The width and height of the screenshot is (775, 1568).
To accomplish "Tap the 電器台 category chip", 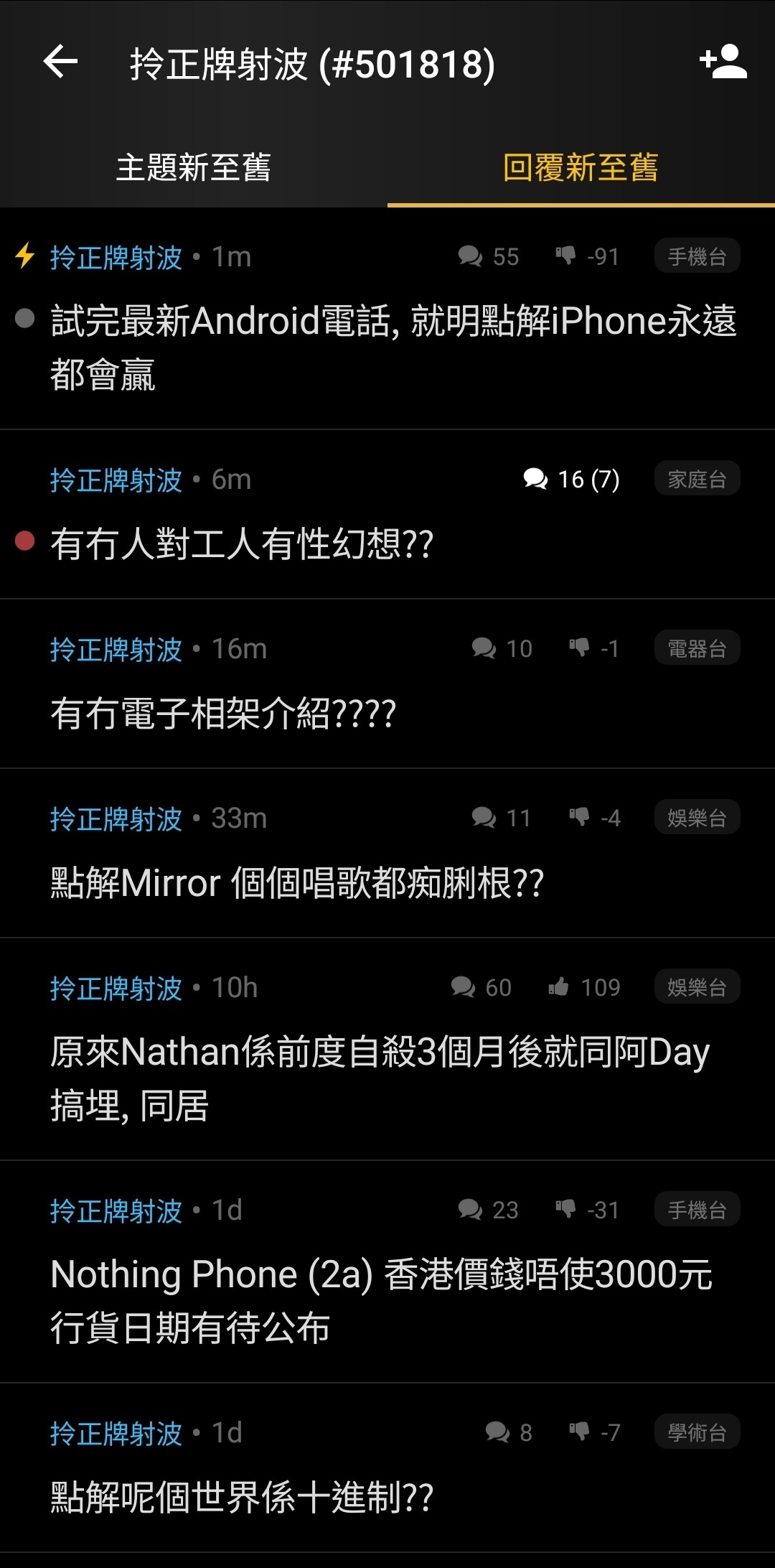I will 697,648.
